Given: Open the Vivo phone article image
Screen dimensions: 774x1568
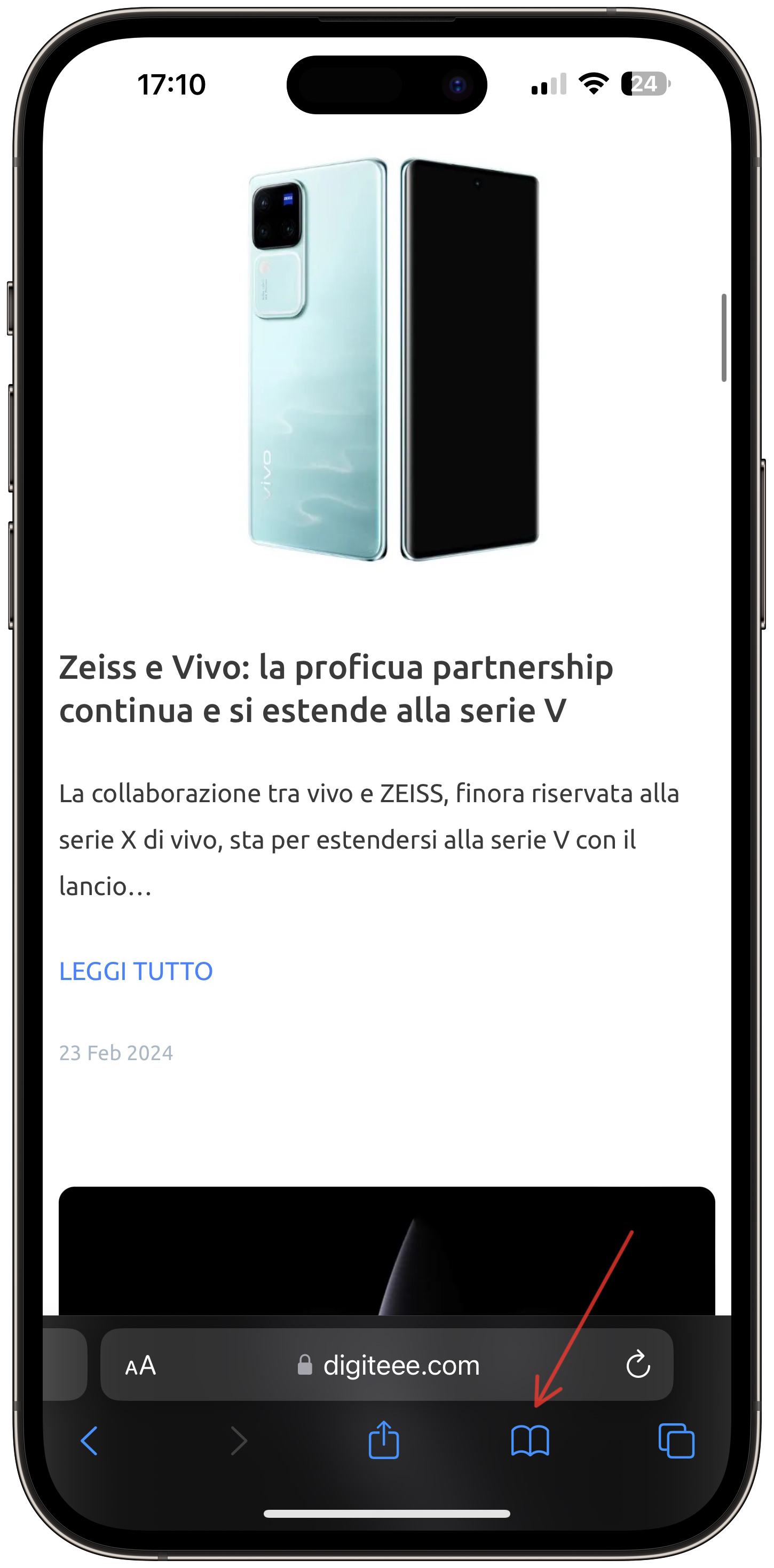Looking at the screenshot, I should click(x=393, y=359).
